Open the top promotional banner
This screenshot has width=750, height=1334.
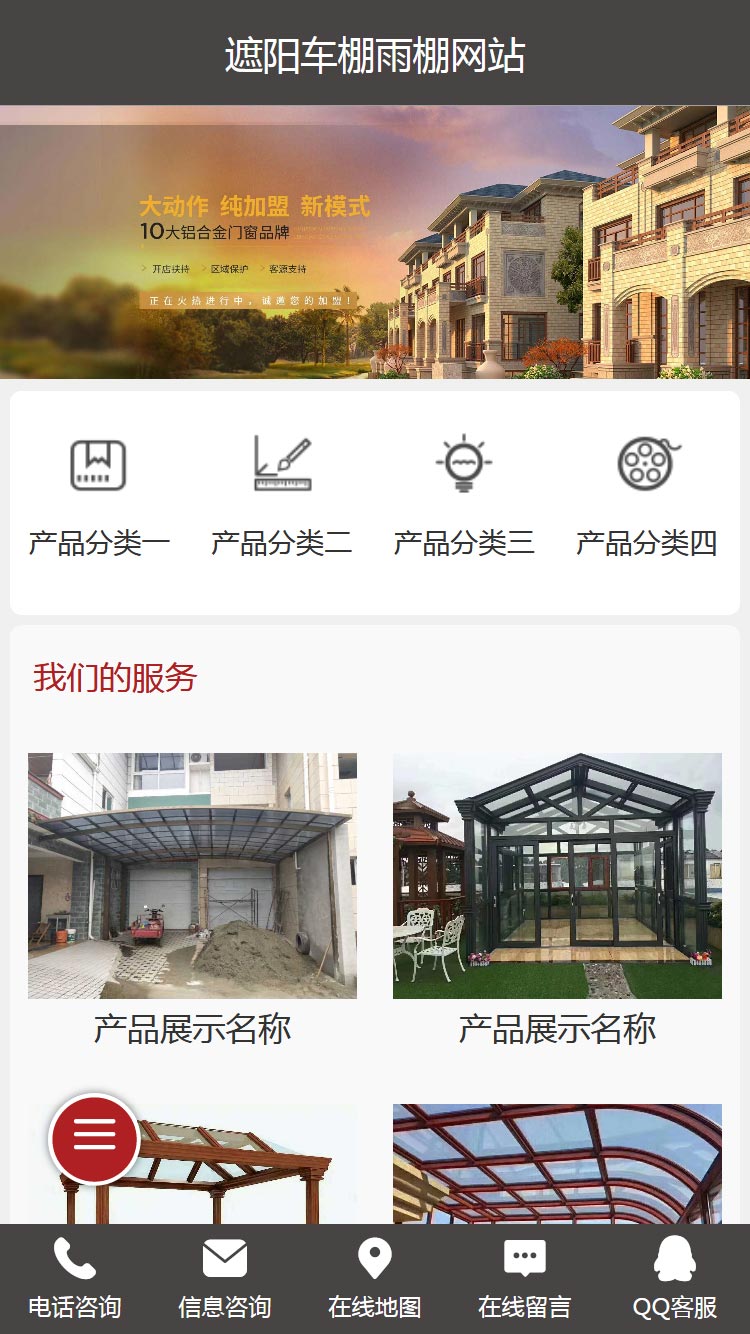pos(375,242)
